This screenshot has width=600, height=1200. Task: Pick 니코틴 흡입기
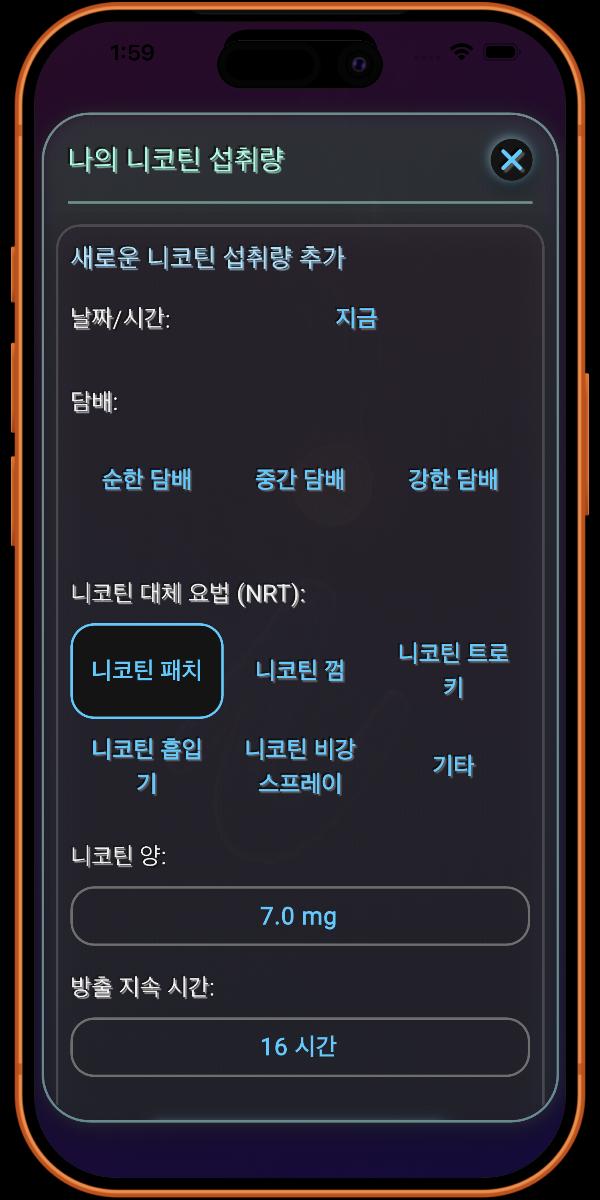tap(147, 766)
